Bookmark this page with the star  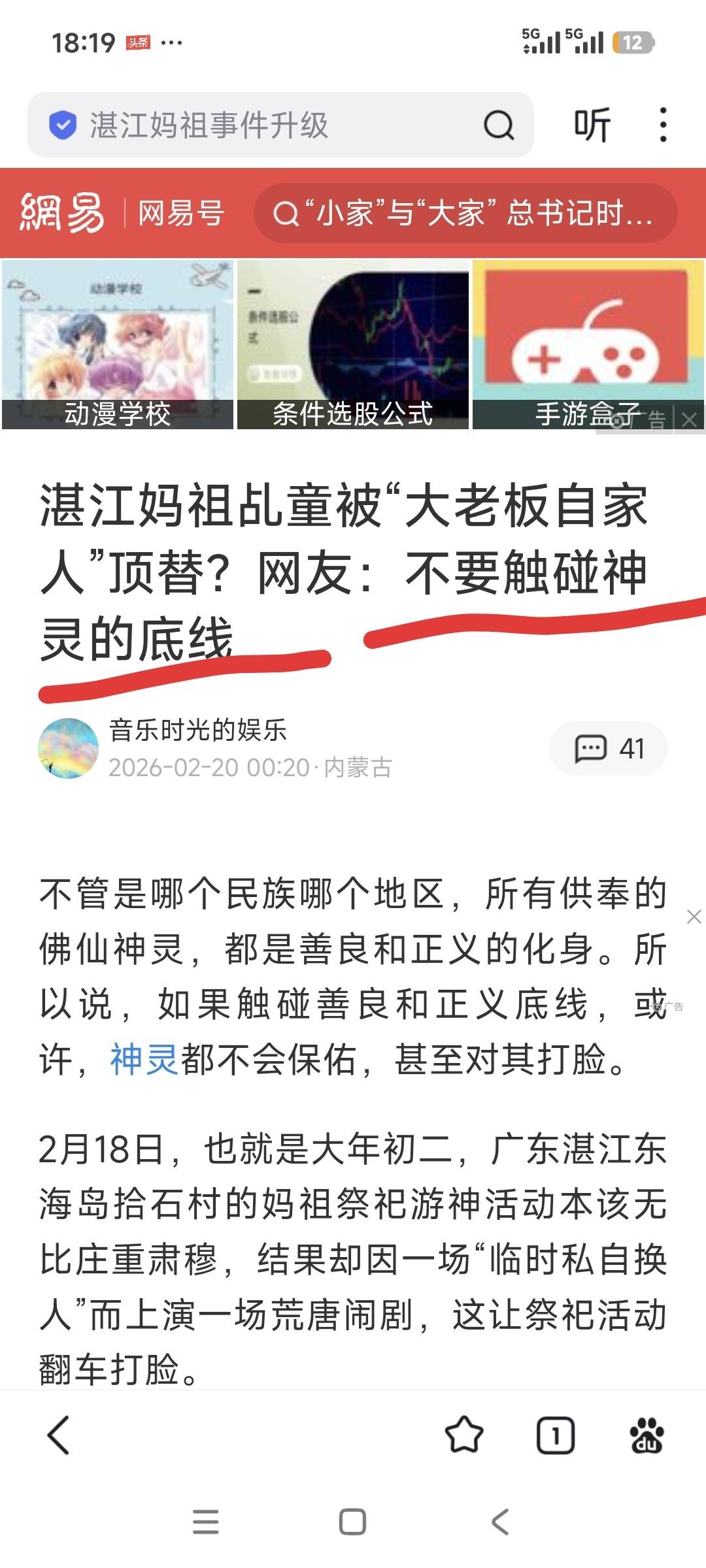tap(464, 1435)
